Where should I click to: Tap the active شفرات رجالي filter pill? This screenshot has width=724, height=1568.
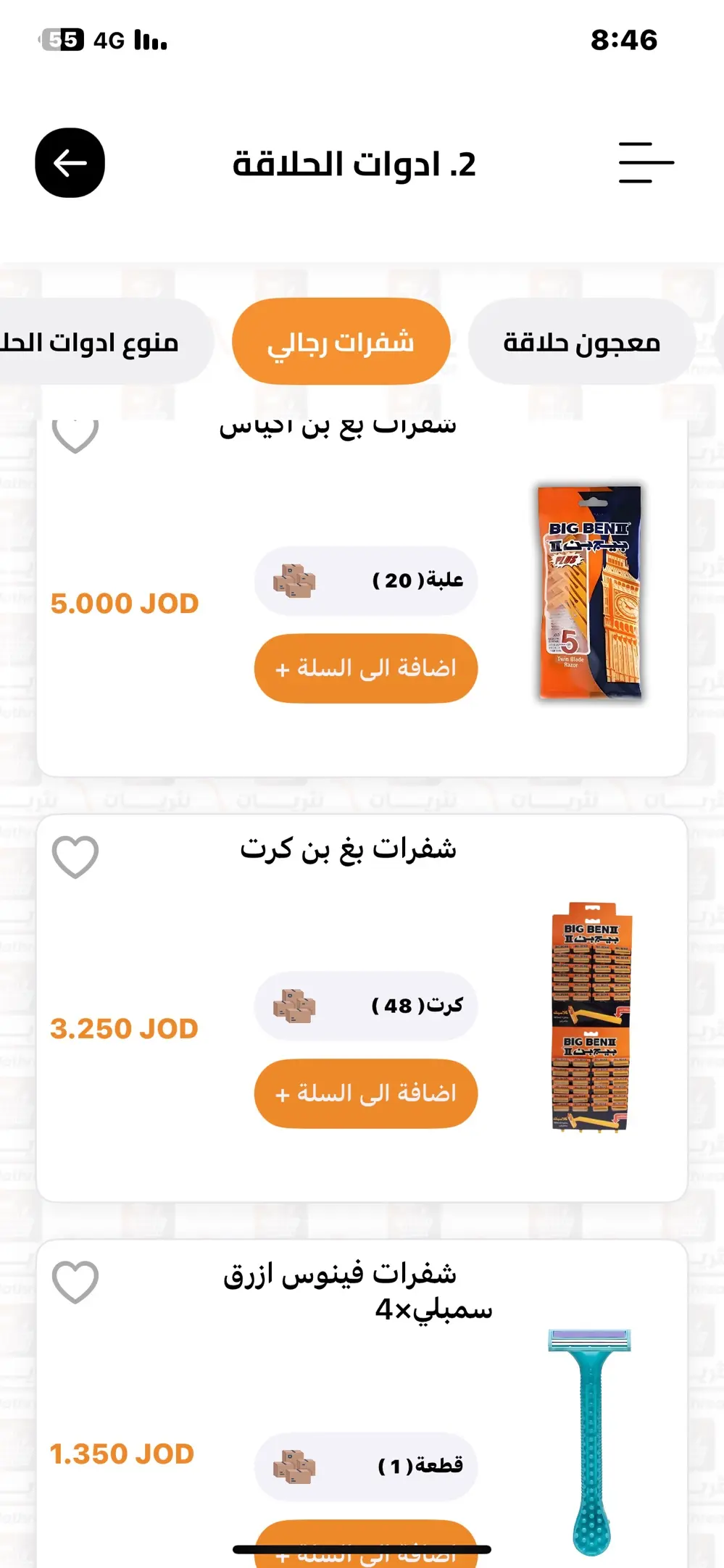(x=341, y=341)
